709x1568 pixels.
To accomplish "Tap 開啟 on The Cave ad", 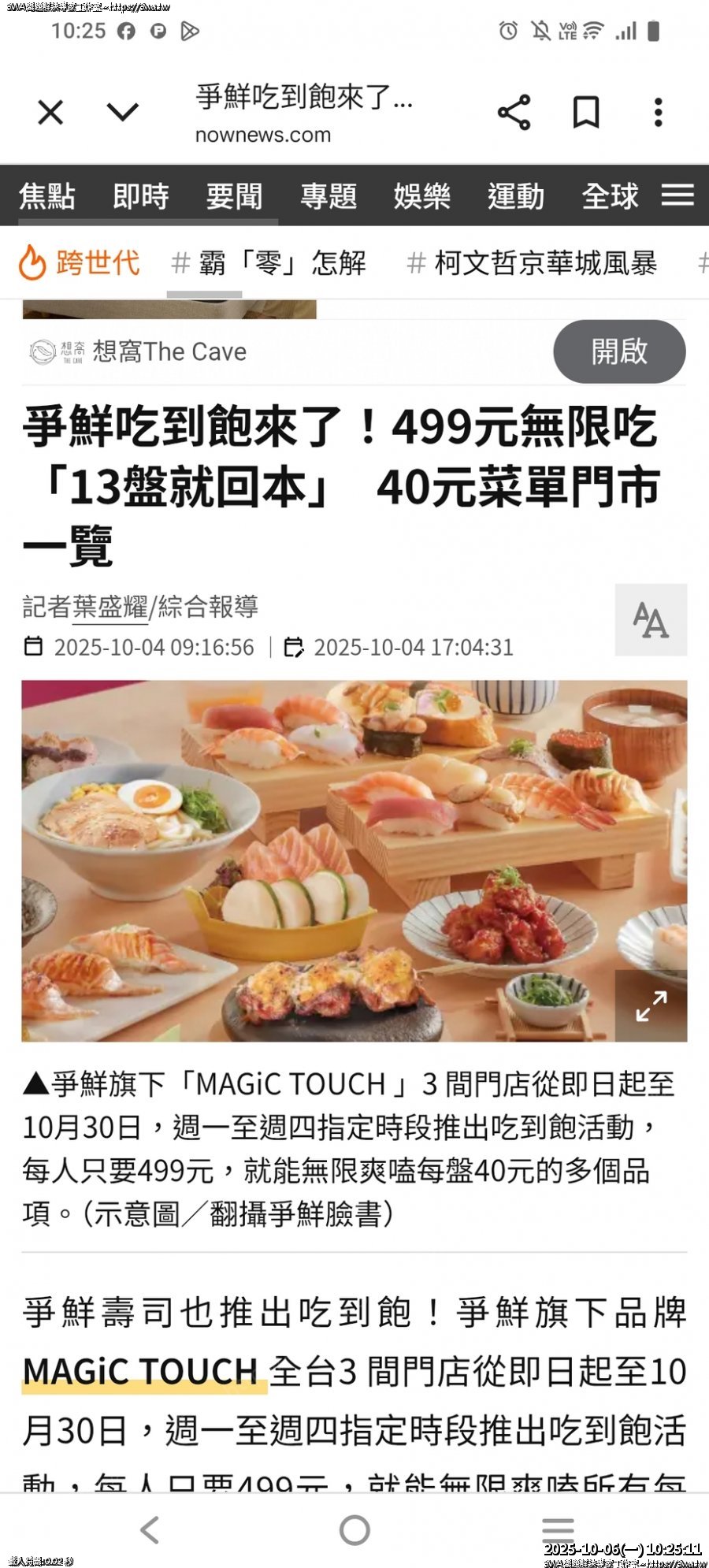I will [x=619, y=351].
